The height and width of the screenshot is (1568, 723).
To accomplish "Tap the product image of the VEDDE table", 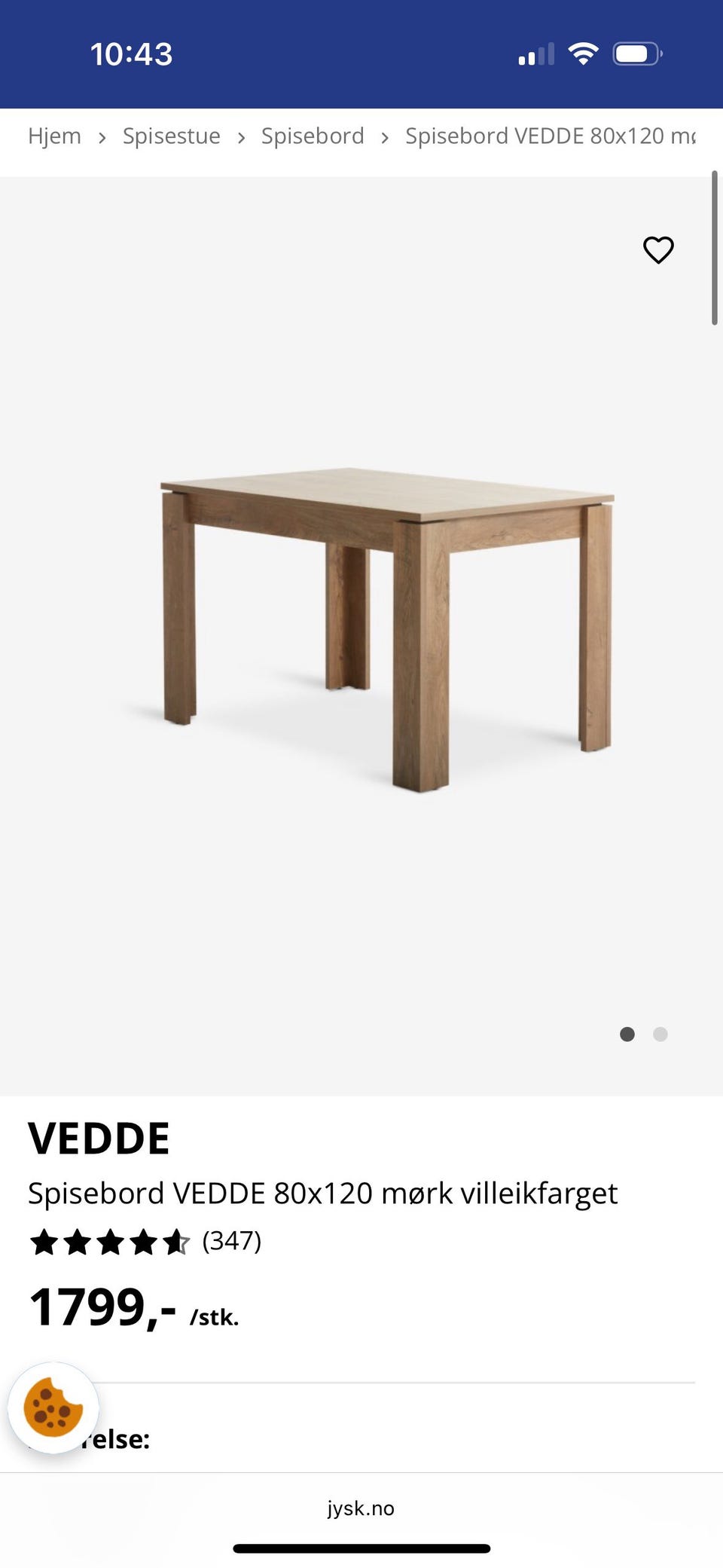I will pos(377,625).
